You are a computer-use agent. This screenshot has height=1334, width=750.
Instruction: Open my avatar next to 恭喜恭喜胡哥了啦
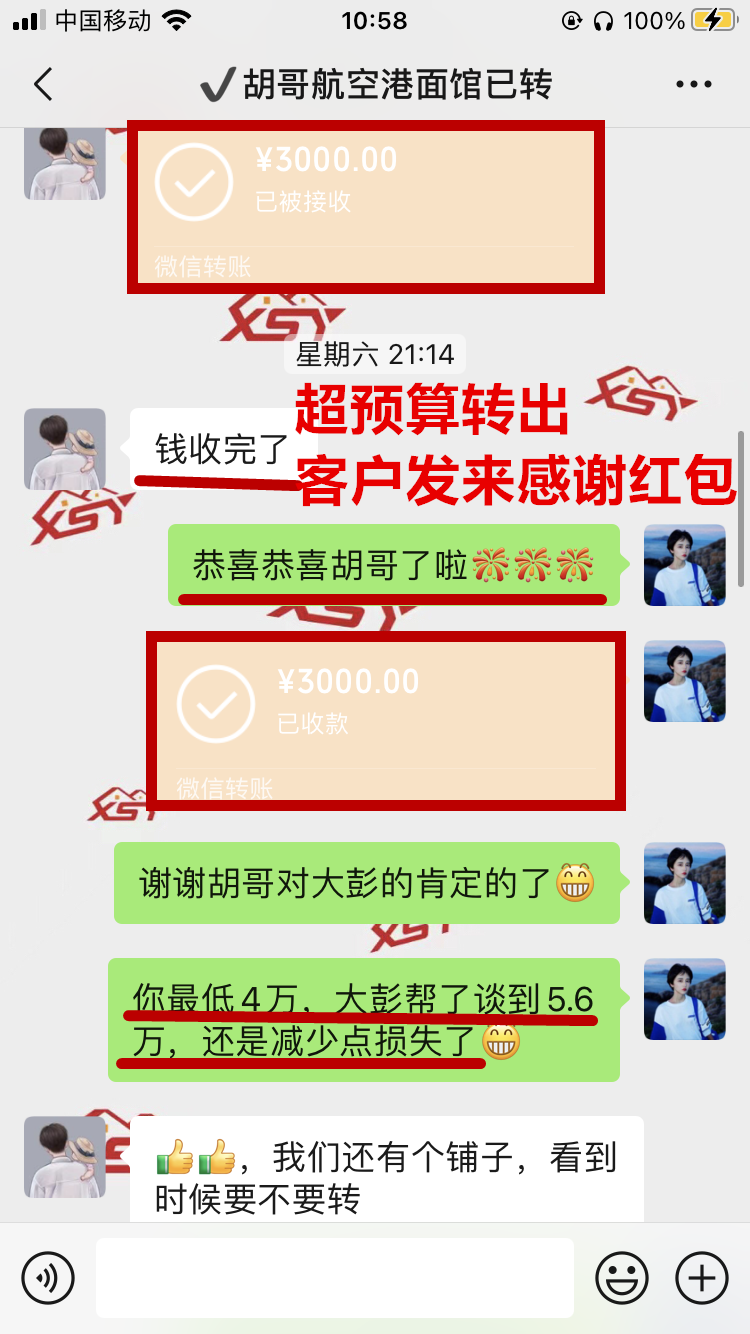click(684, 565)
